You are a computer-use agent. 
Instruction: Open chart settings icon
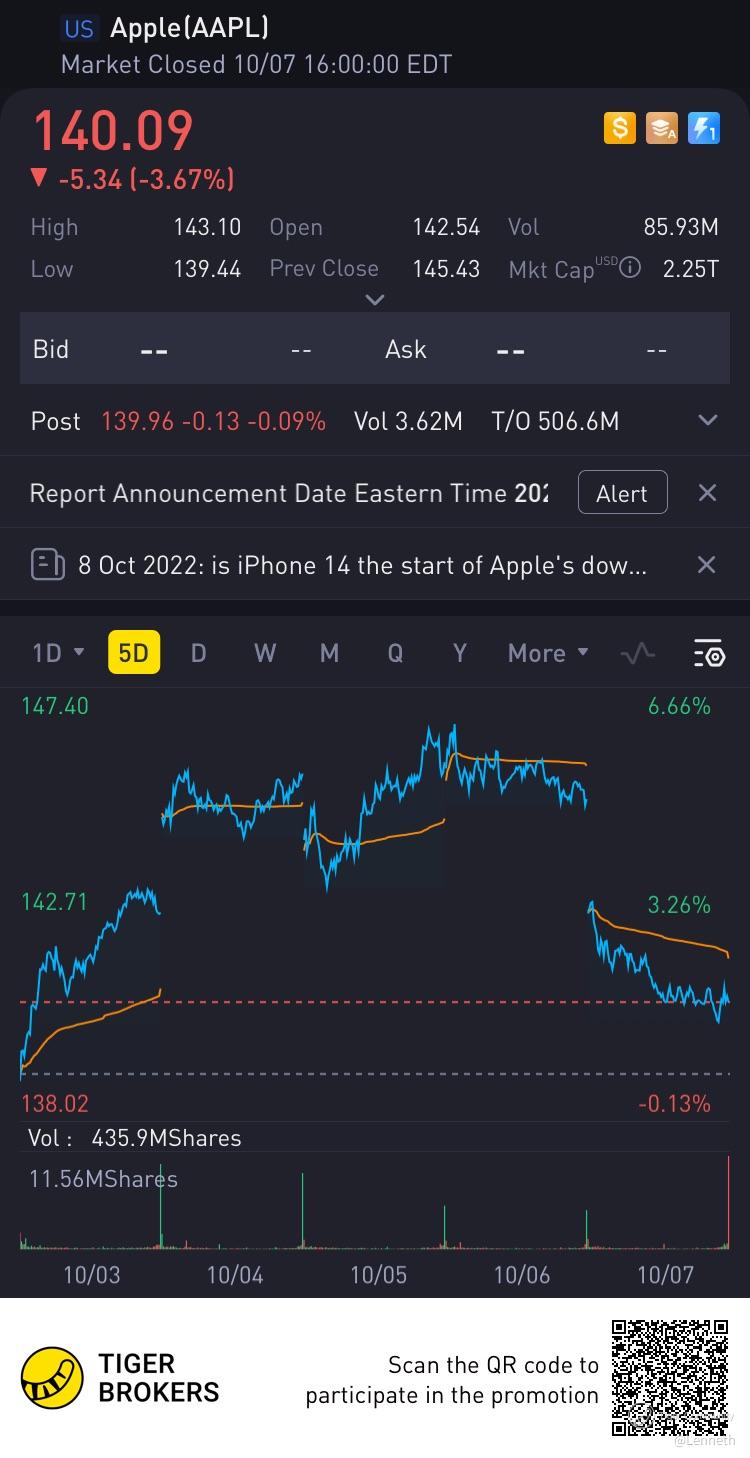(709, 654)
